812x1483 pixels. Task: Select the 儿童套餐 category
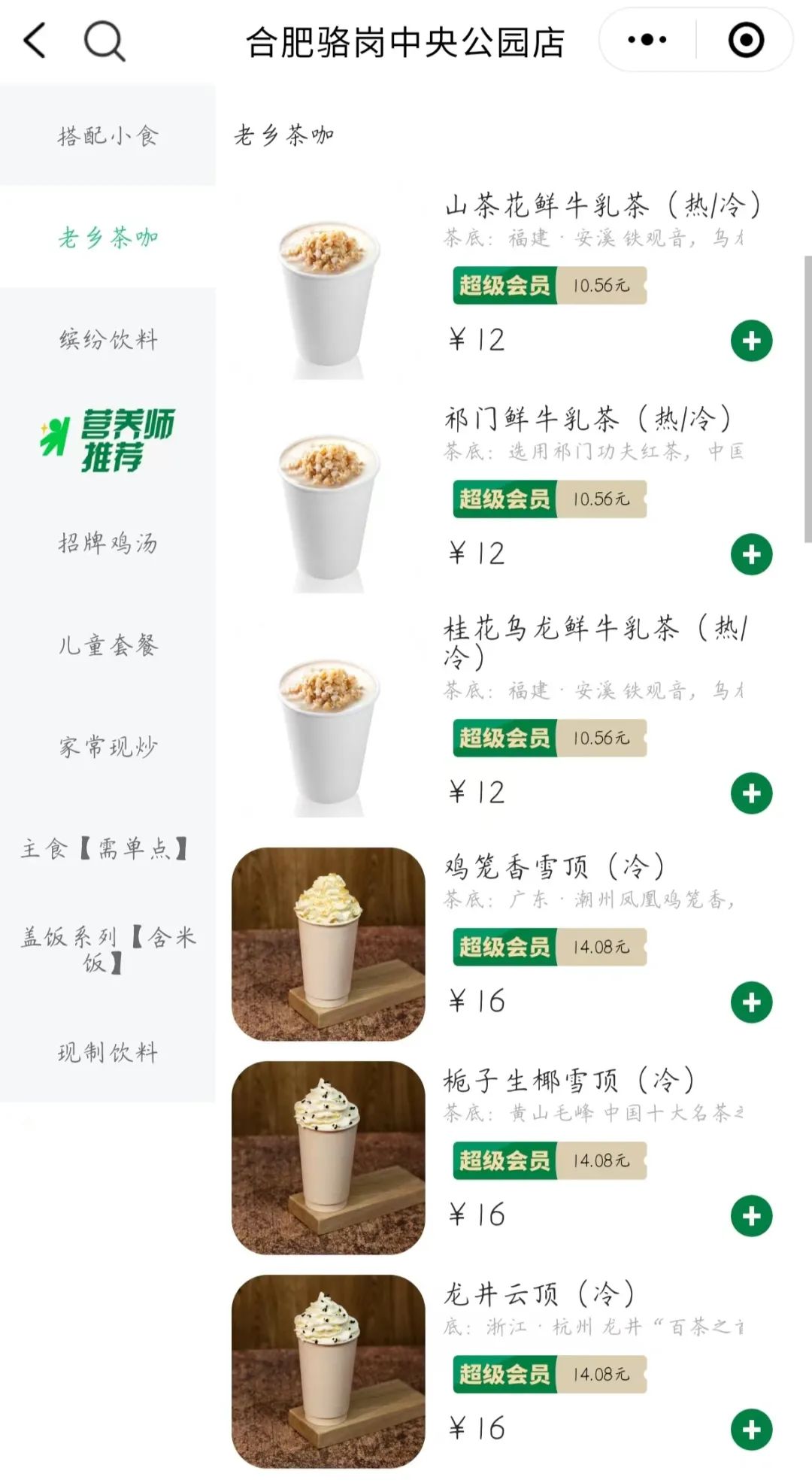coord(108,644)
